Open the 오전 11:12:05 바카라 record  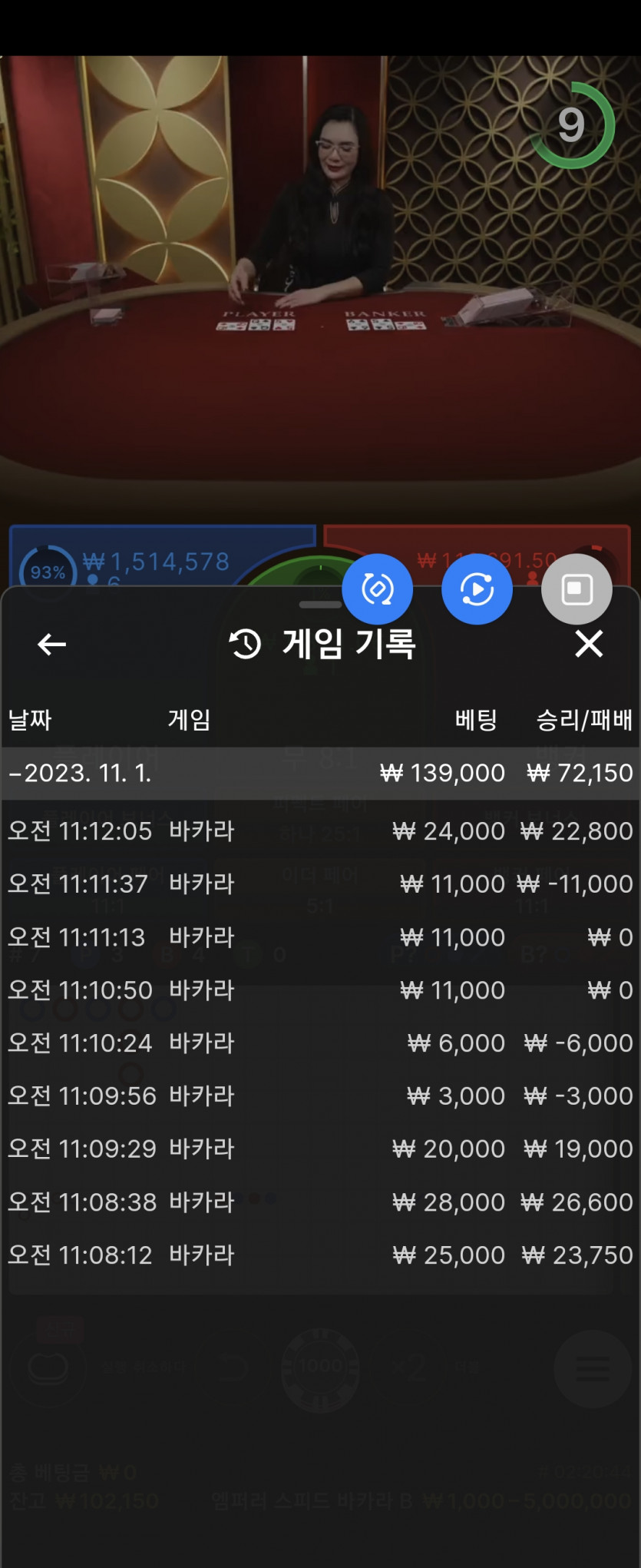point(320,830)
